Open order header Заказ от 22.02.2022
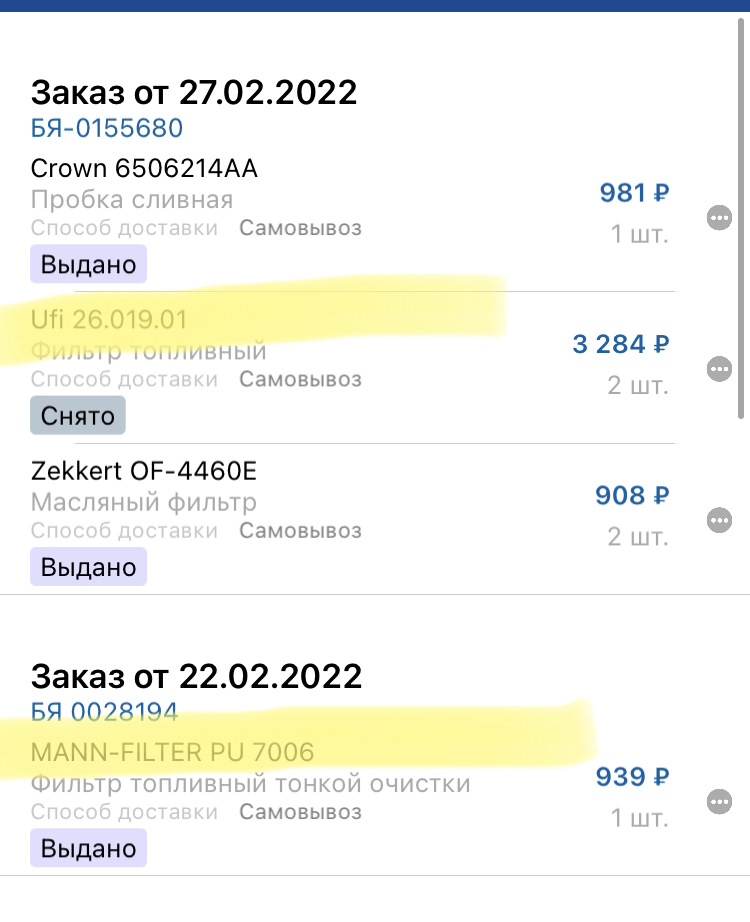Screen dimensions: 750x922 pos(196,676)
